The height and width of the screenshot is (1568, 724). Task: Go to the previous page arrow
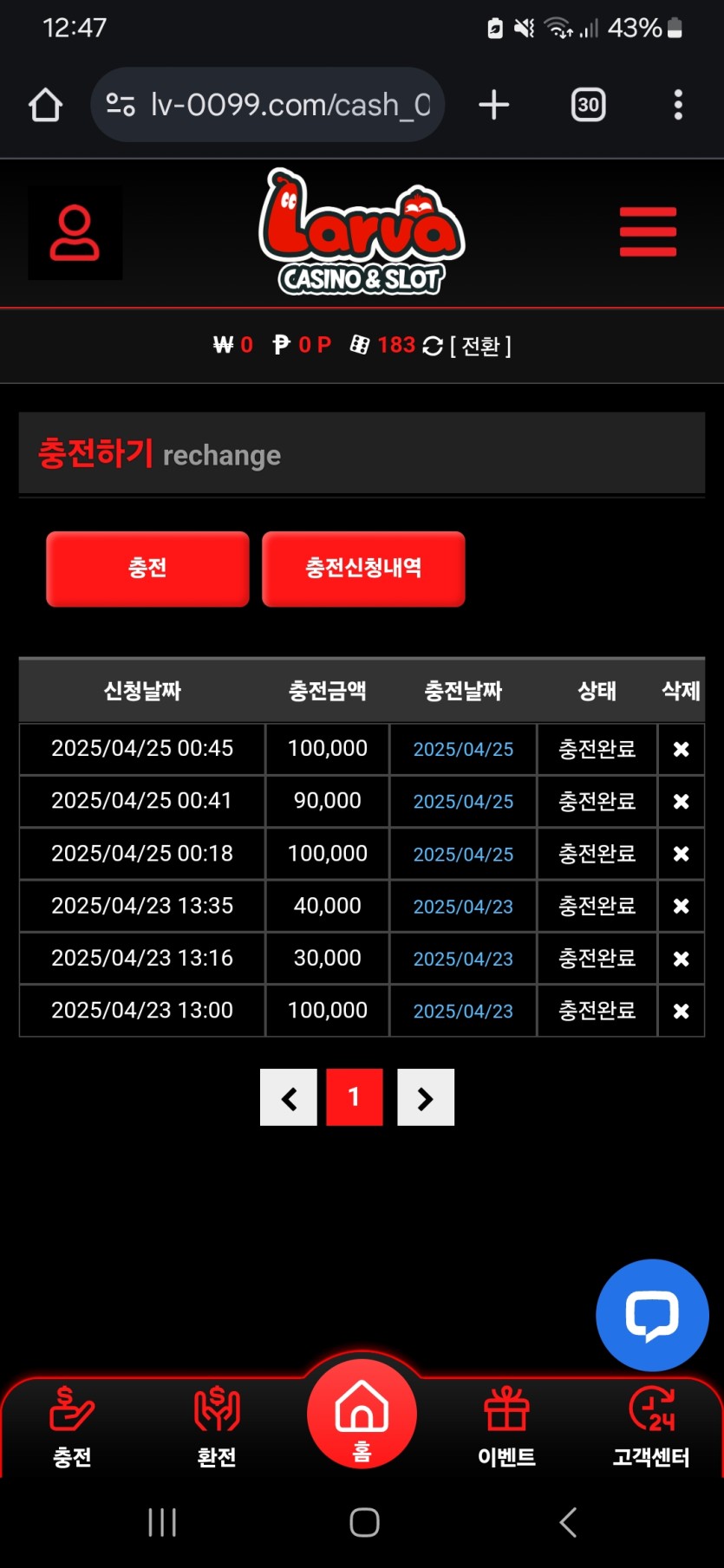pyautogui.click(x=289, y=1097)
